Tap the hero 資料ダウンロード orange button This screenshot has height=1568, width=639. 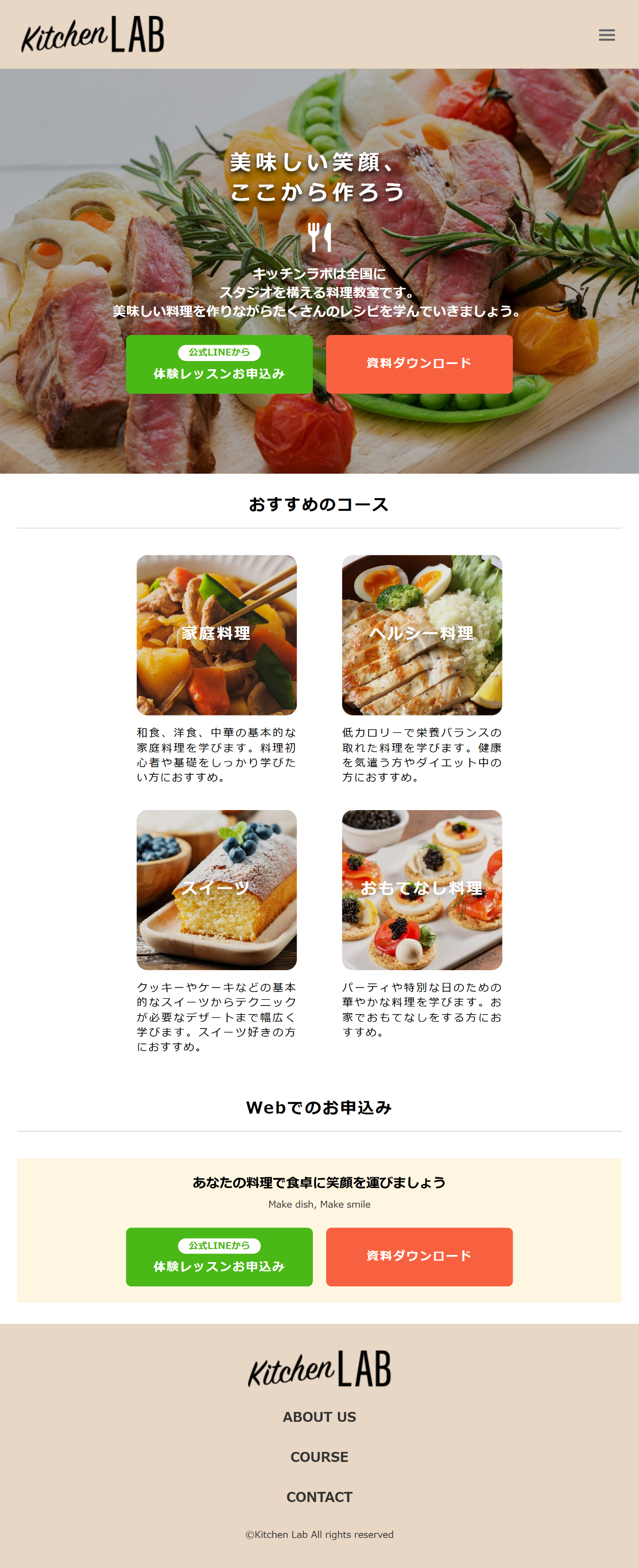coord(419,364)
